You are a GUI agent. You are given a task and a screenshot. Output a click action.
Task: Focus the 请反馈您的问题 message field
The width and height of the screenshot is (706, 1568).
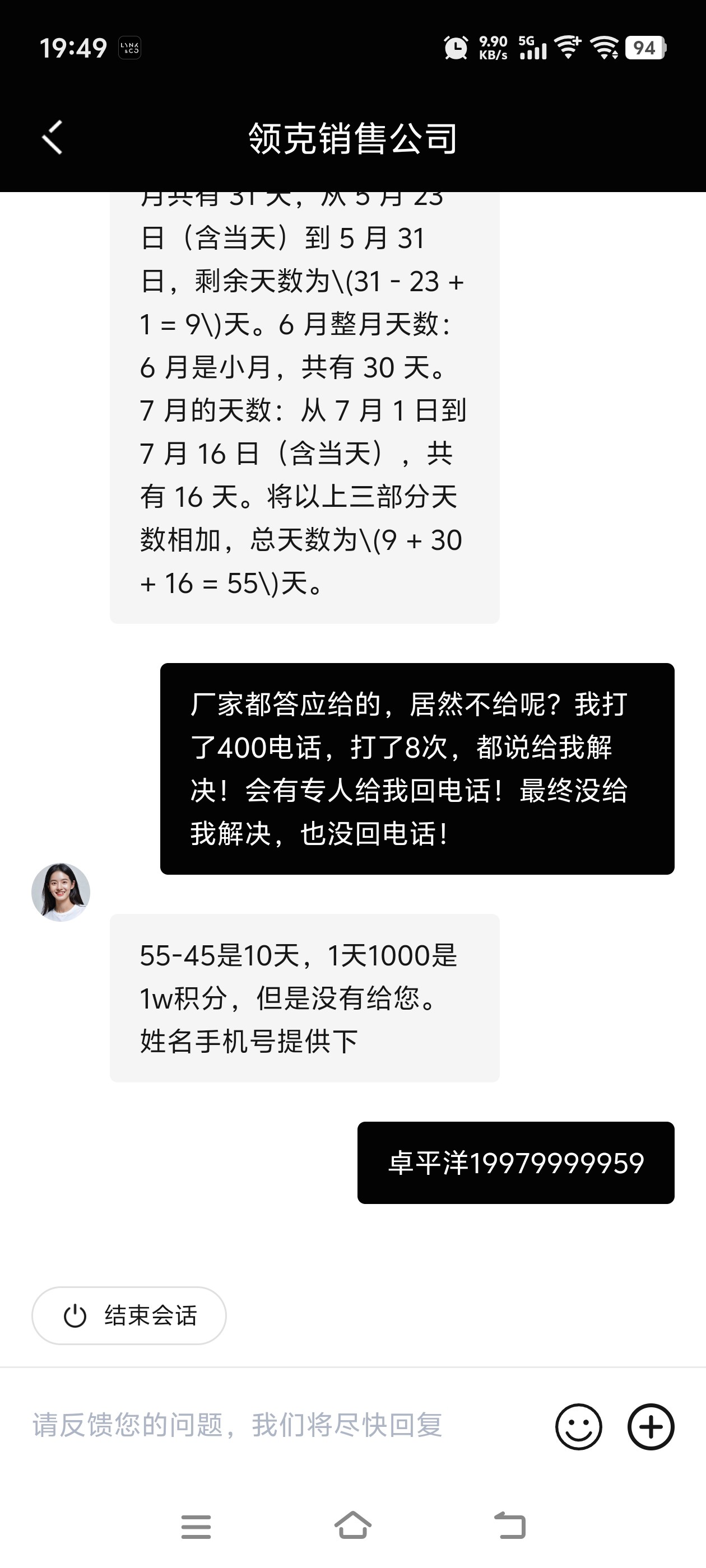click(274, 1426)
